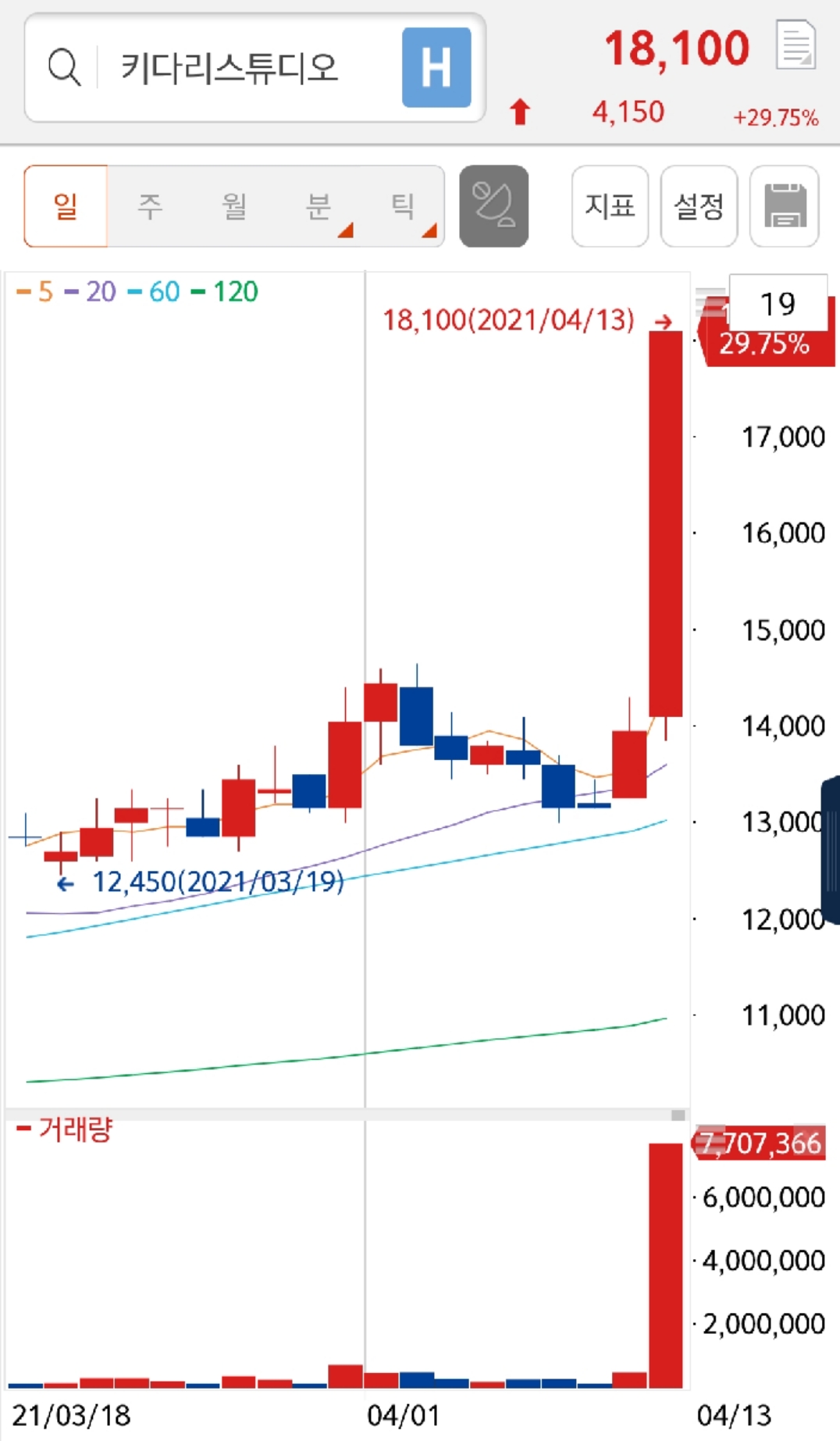Tap the gray chart tool button
The width and height of the screenshot is (840, 1441).
click(x=493, y=206)
